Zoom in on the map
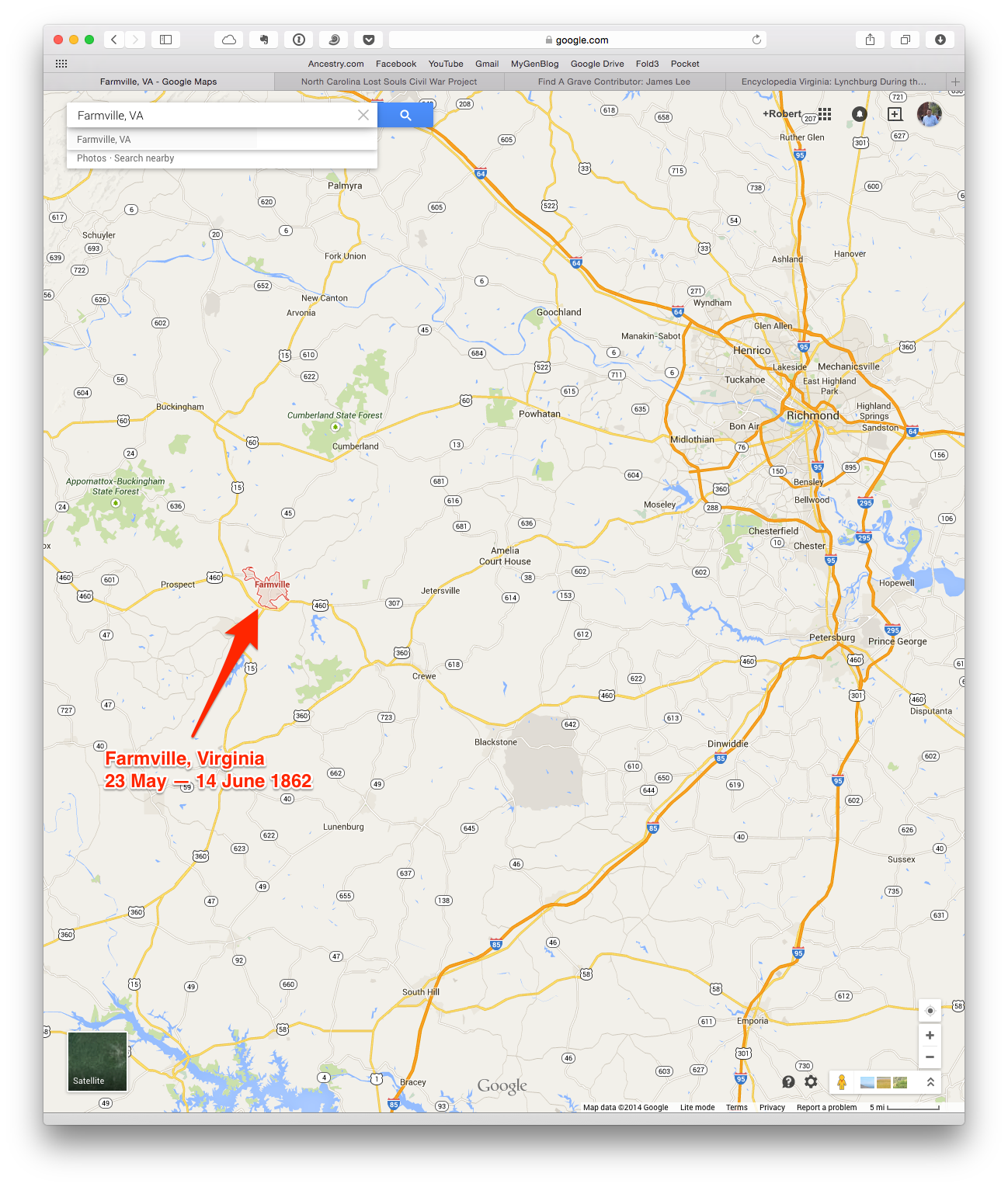 coord(930,1035)
